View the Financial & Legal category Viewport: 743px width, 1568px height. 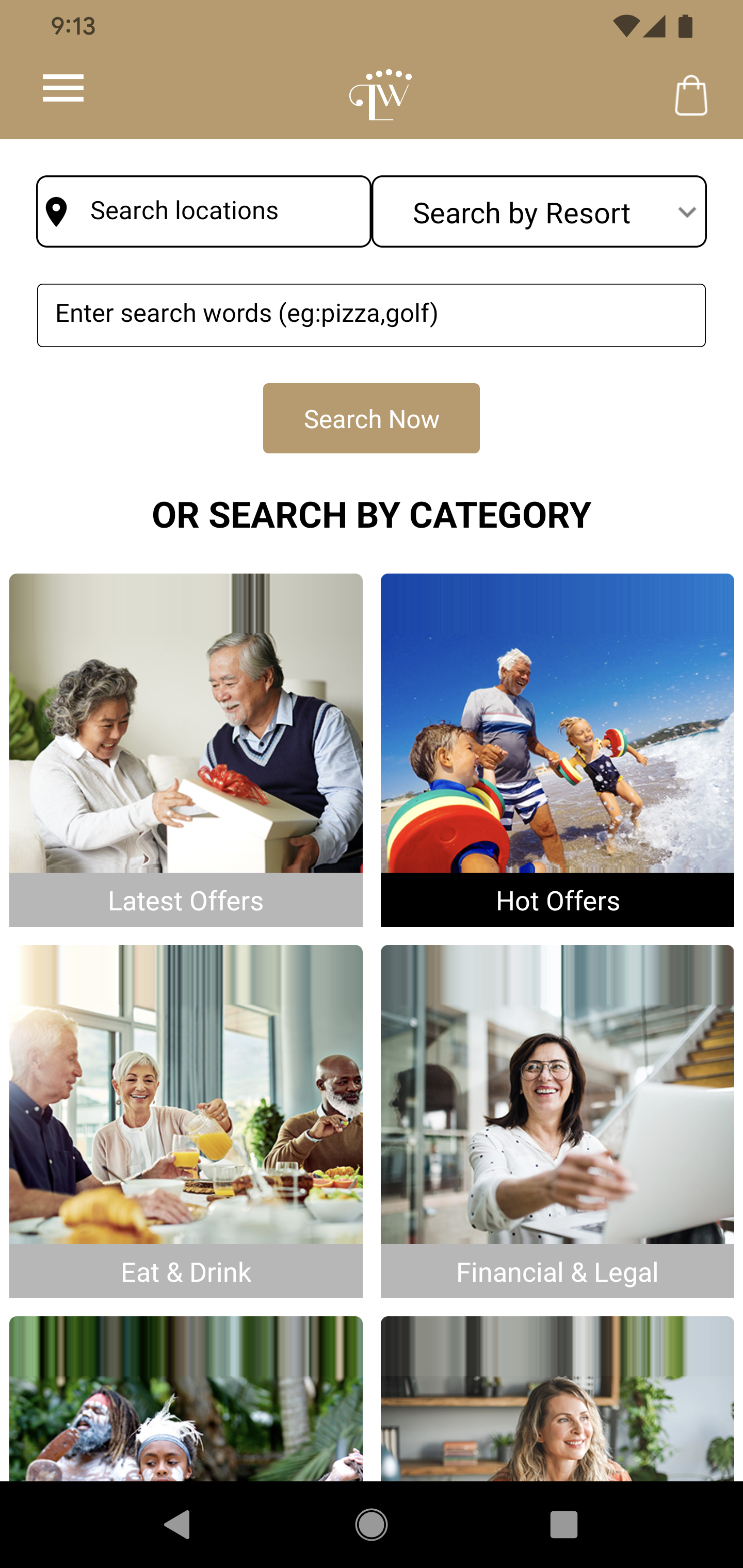click(557, 1121)
